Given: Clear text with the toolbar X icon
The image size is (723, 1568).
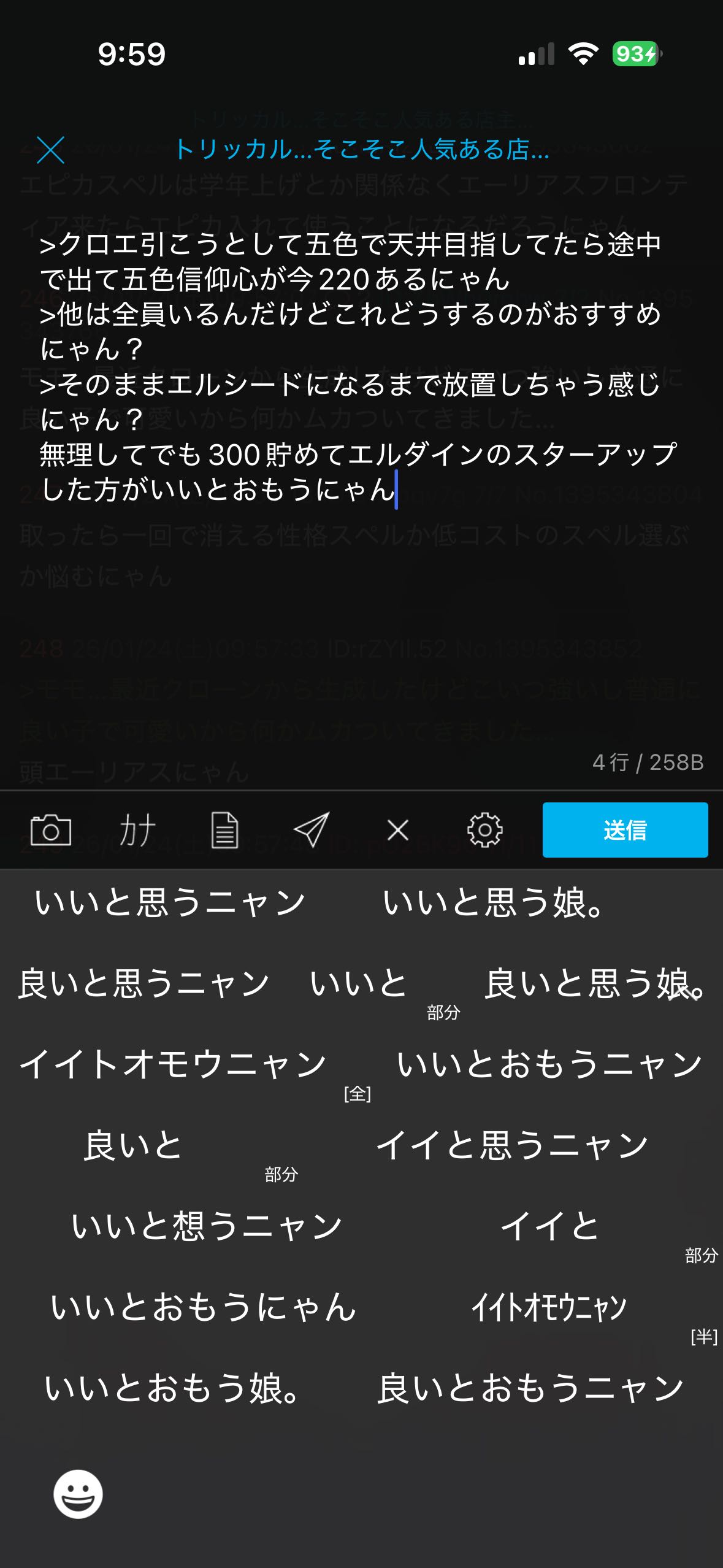Looking at the screenshot, I should 398,830.
